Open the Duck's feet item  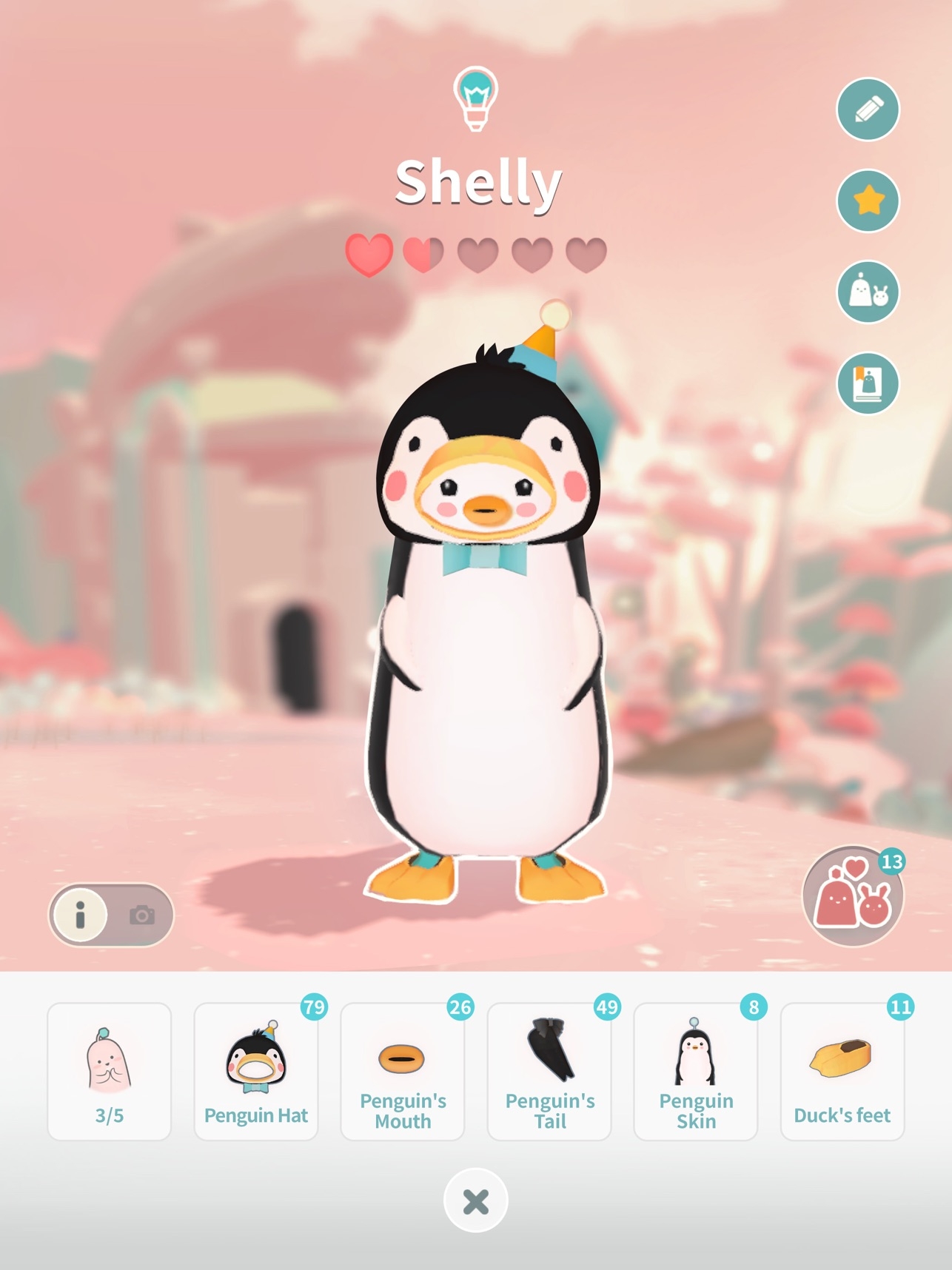click(x=842, y=1071)
